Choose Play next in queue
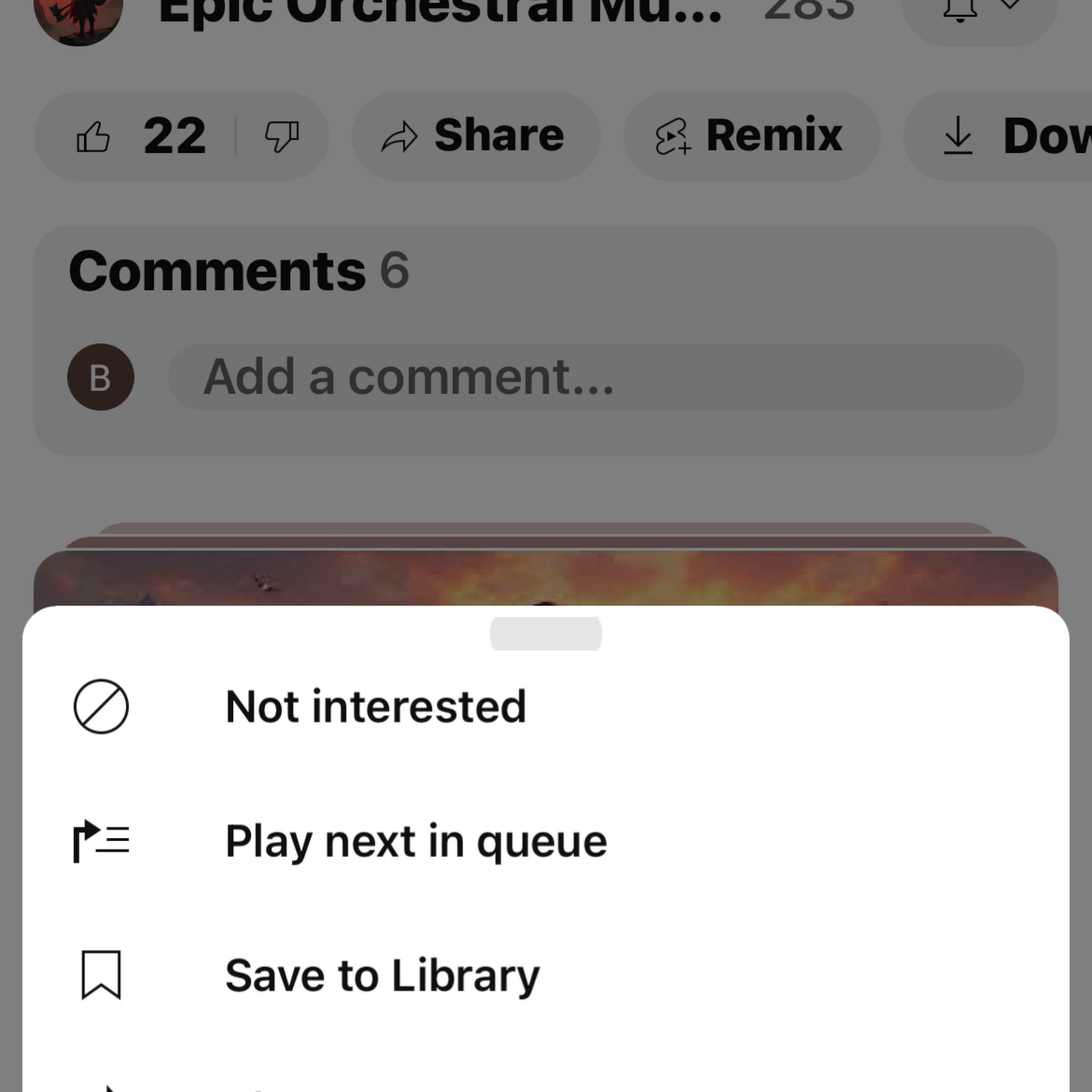The width and height of the screenshot is (1092, 1092). pyautogui.click(x=415, y=841)
